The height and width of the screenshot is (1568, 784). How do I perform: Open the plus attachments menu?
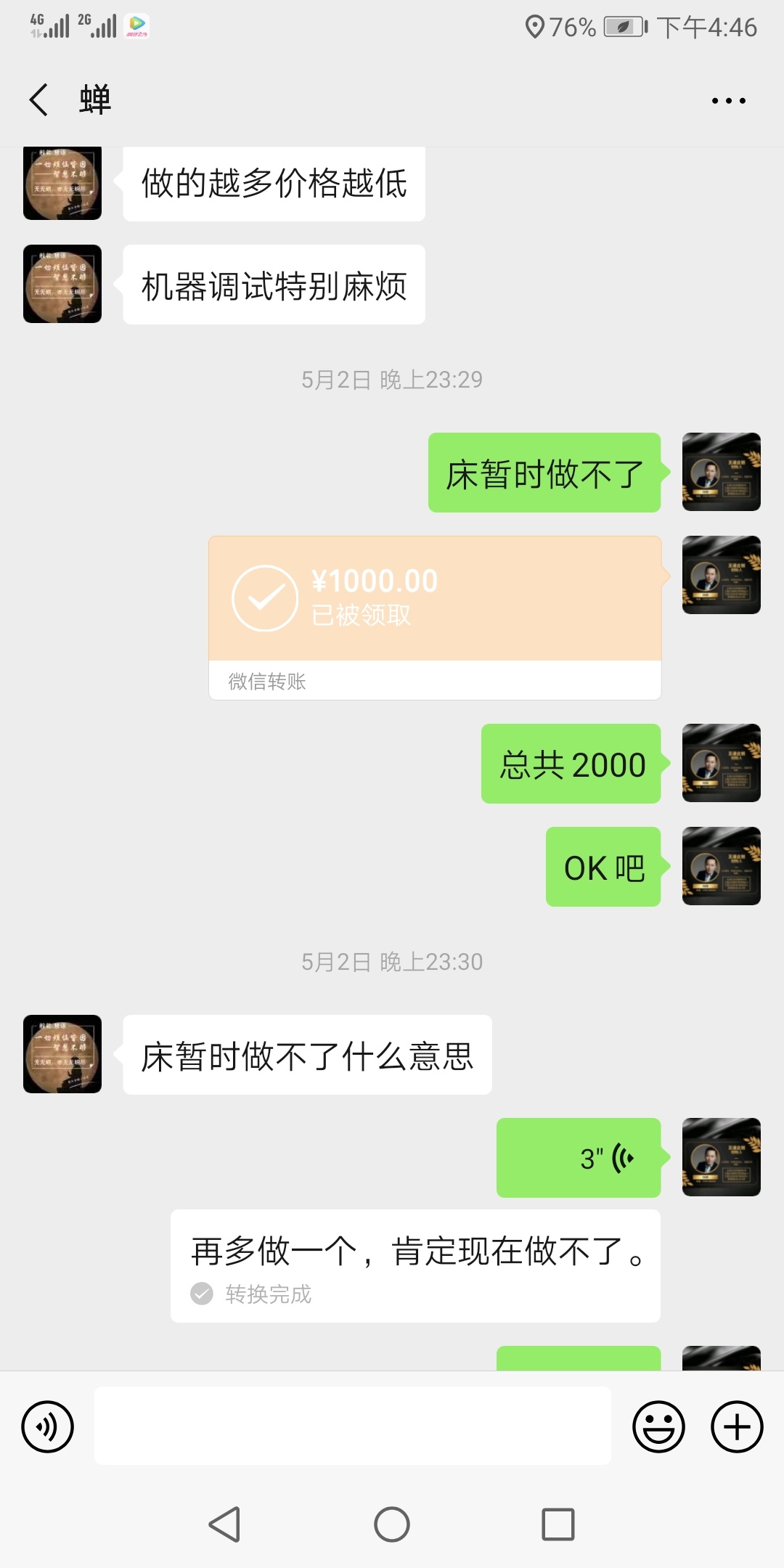pyautogui.click(x=736, y=1426)
